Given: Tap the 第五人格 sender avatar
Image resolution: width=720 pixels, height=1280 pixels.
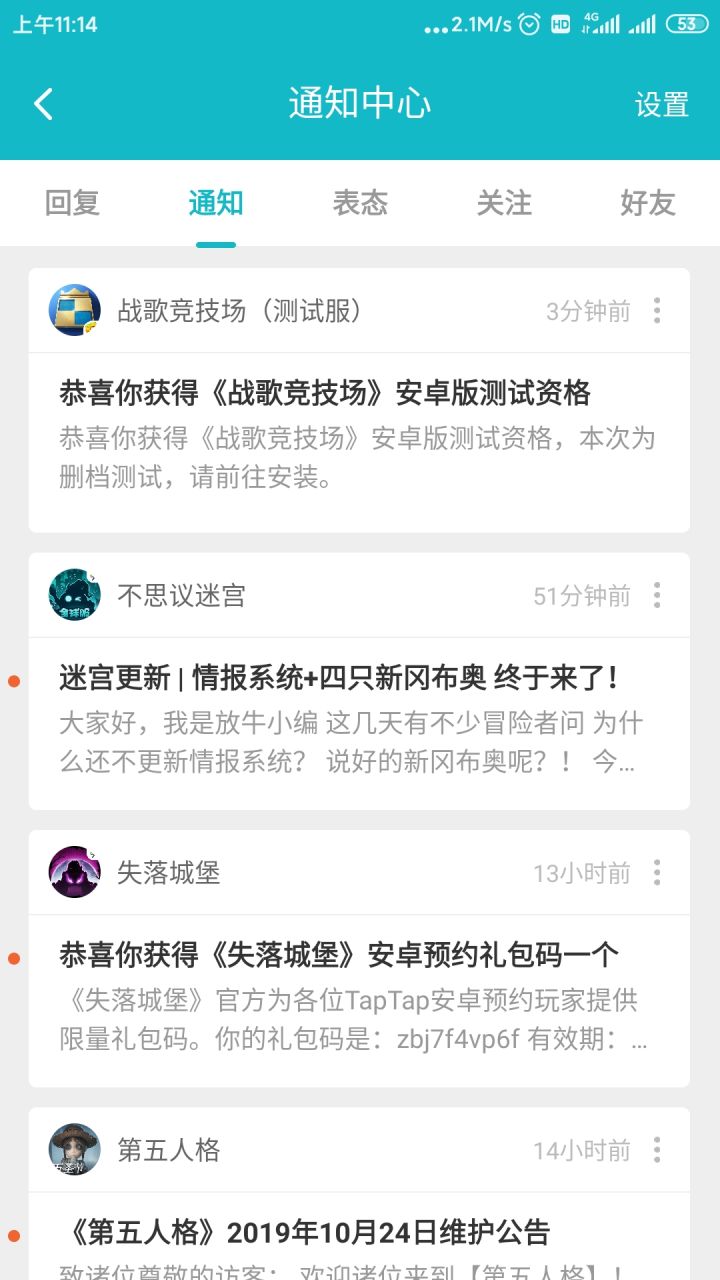Looking at the screenshot, I should 75,1149.
